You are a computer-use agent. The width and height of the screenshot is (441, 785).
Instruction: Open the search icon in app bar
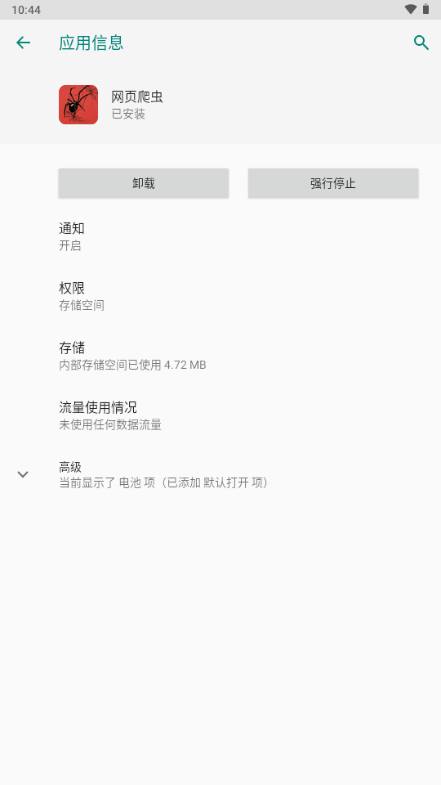pyautogui.click(x=421, y=43)
